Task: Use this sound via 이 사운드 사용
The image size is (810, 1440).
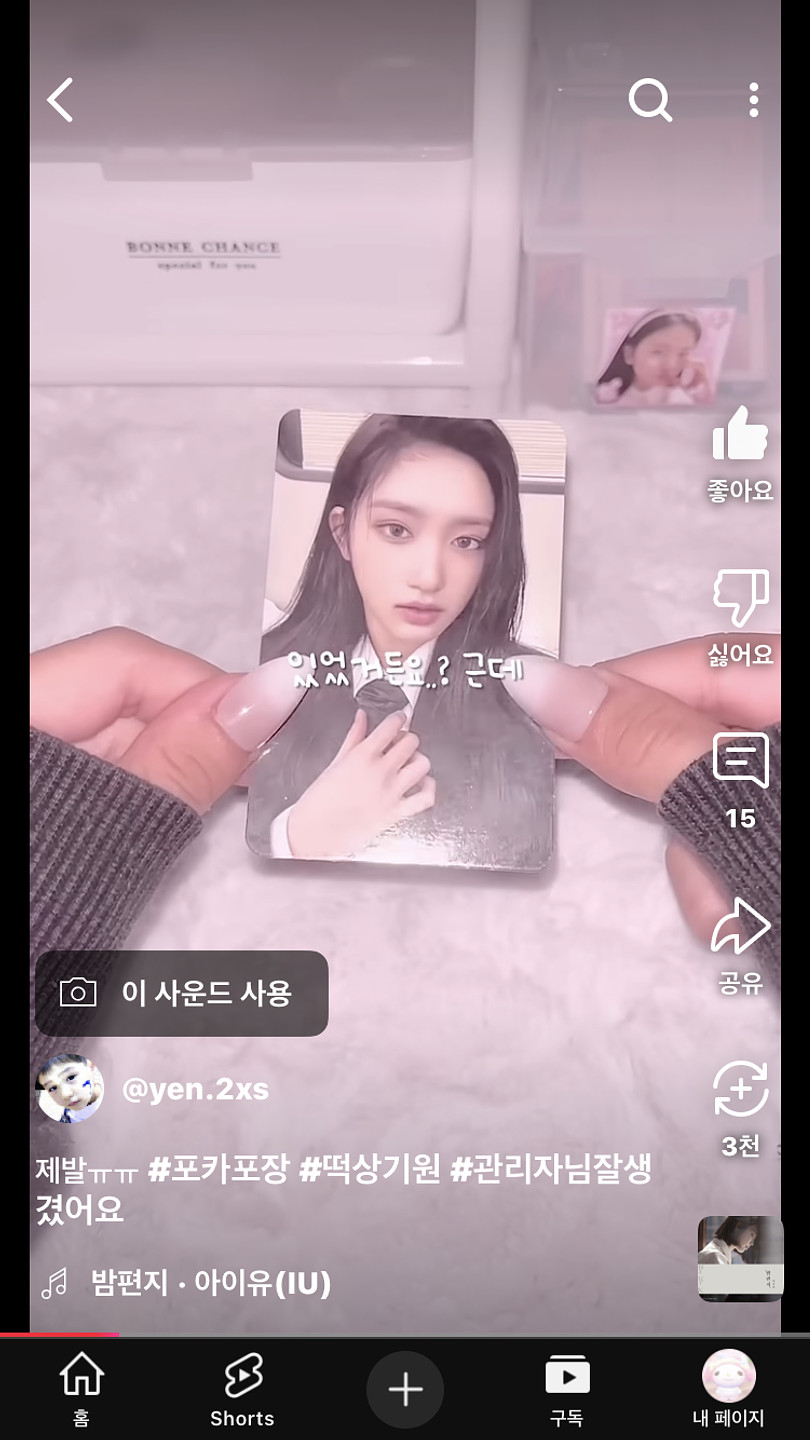Action: [182, 993]
